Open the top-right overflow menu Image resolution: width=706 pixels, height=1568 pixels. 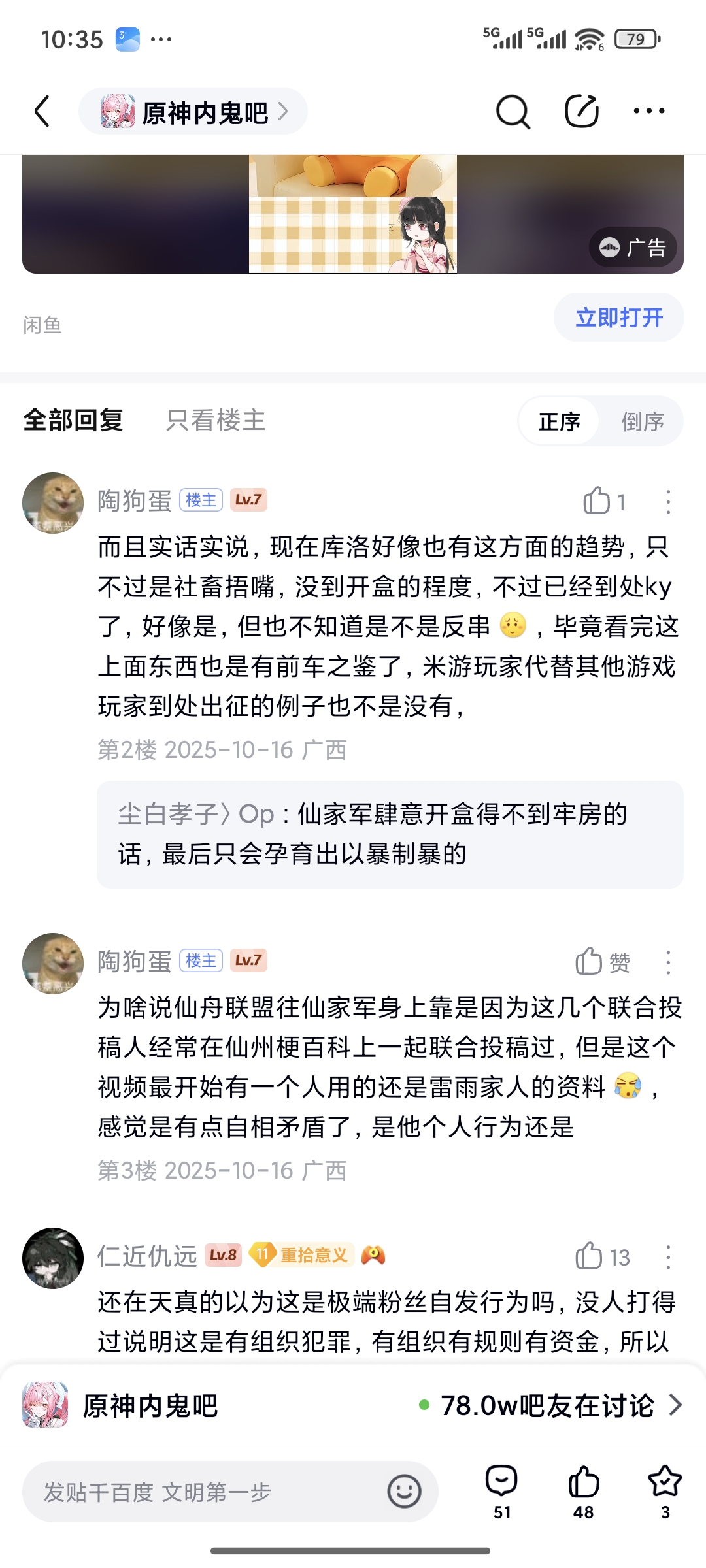(x=649, y=111)
